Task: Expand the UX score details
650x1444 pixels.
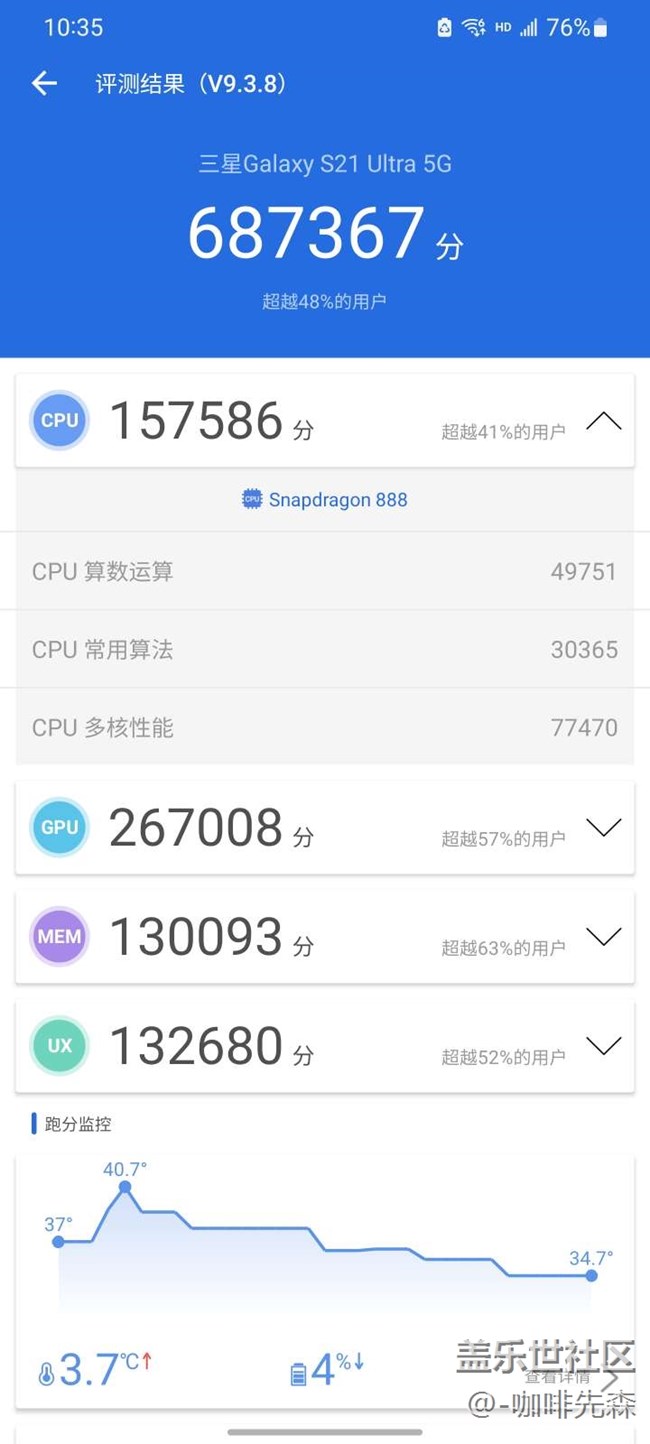Action: point(603,1046)
